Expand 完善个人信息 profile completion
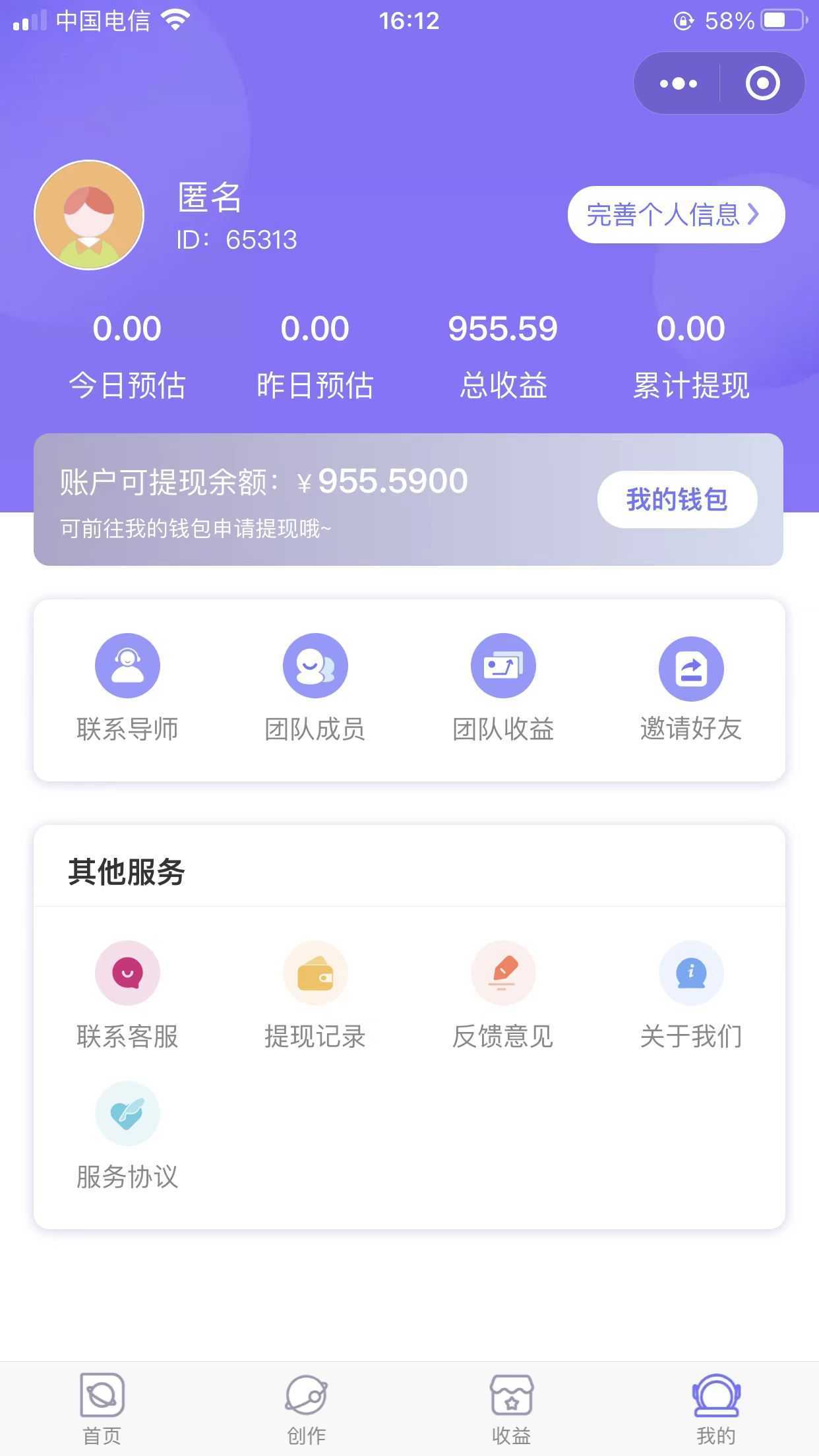 (675, 214)
